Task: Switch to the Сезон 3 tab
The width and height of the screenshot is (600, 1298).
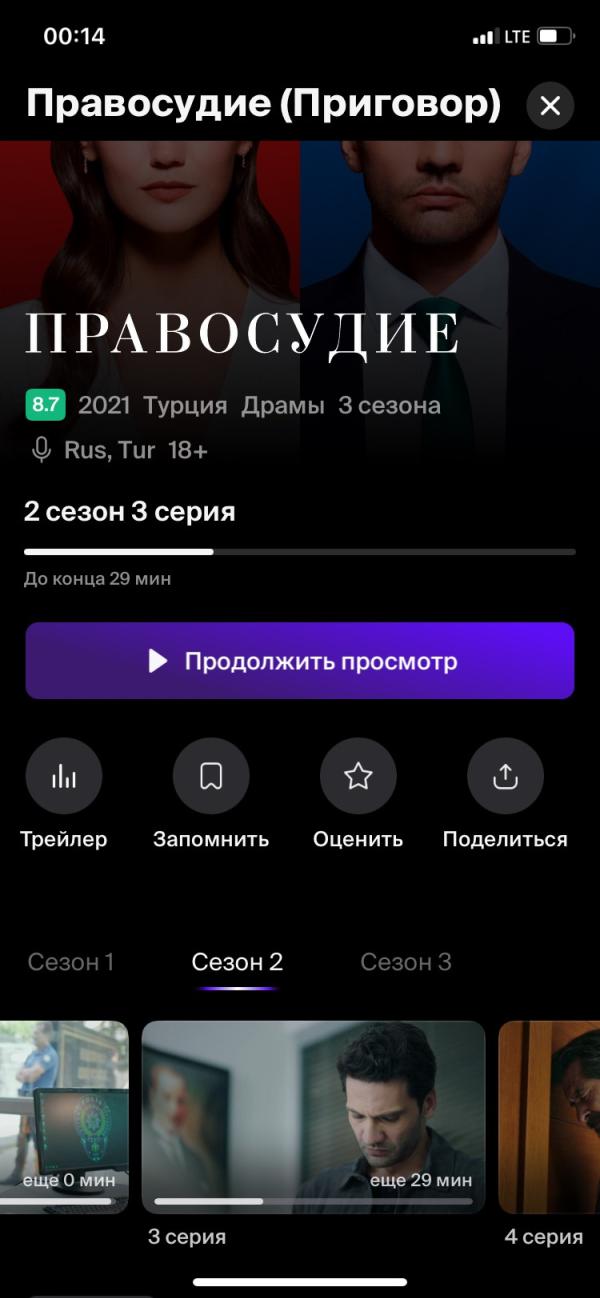Action: (406, 962)
